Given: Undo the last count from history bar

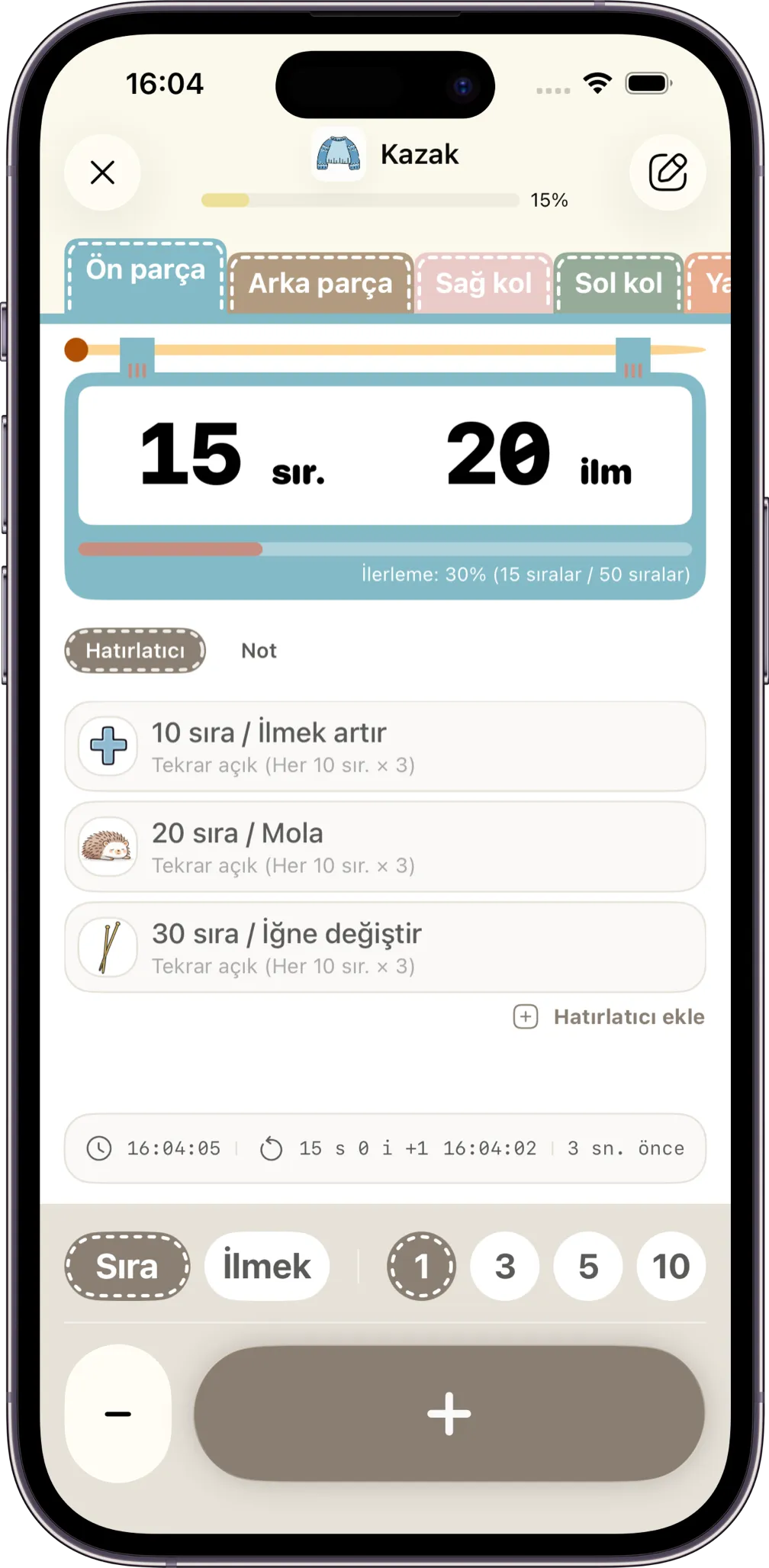Looking at the screenshot, I should tap(271, 1148).
